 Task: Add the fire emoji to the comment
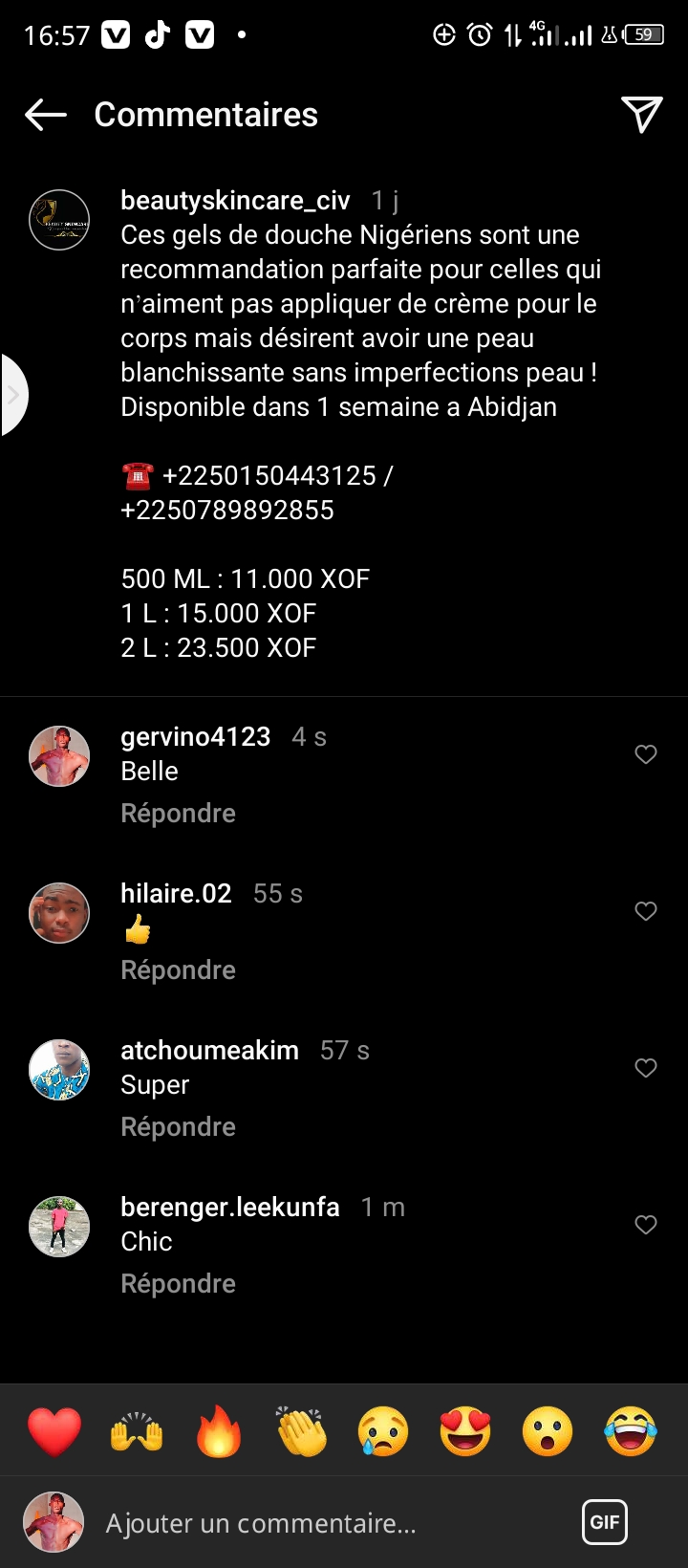pyautogui.click(x=219, y=1431)
